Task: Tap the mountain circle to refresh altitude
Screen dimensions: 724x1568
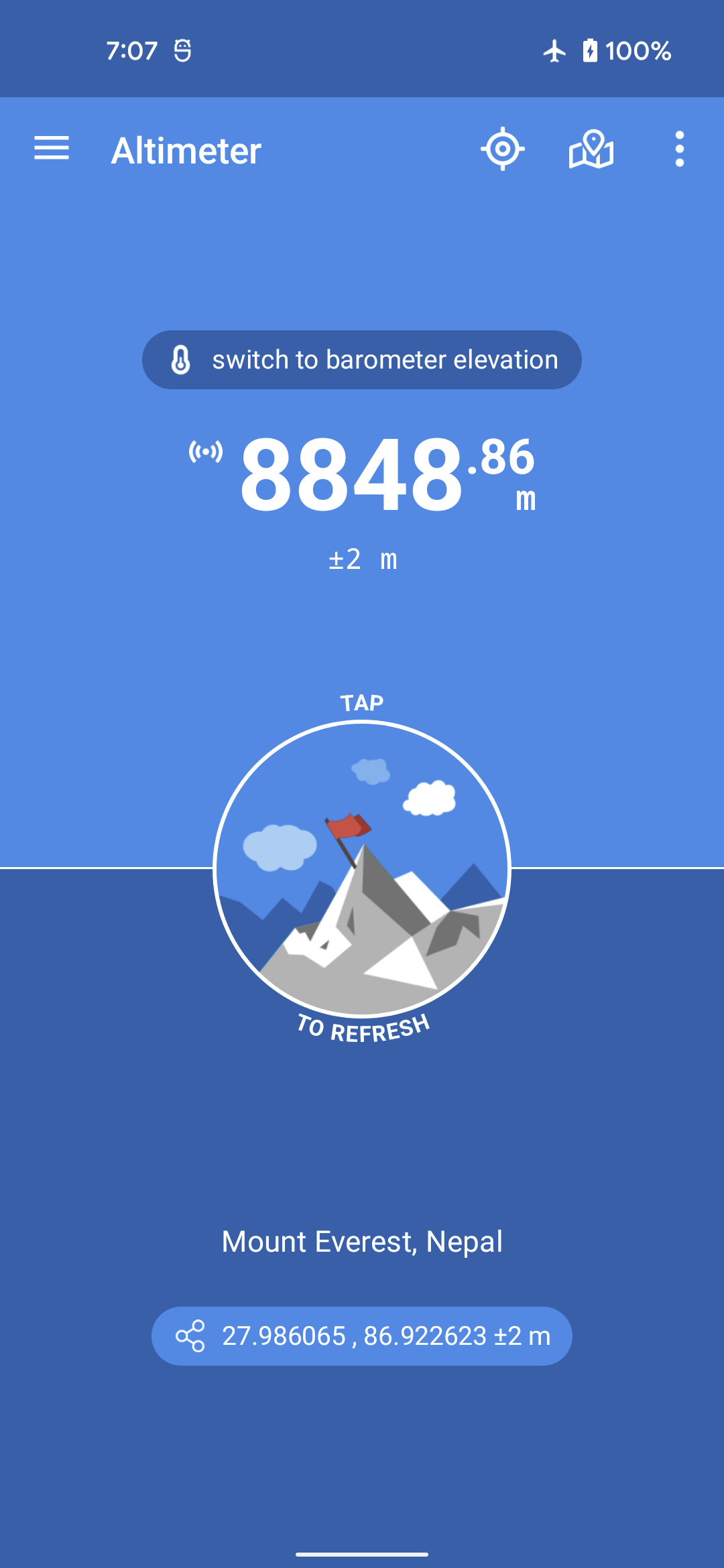Action: [x=362, y=869]
